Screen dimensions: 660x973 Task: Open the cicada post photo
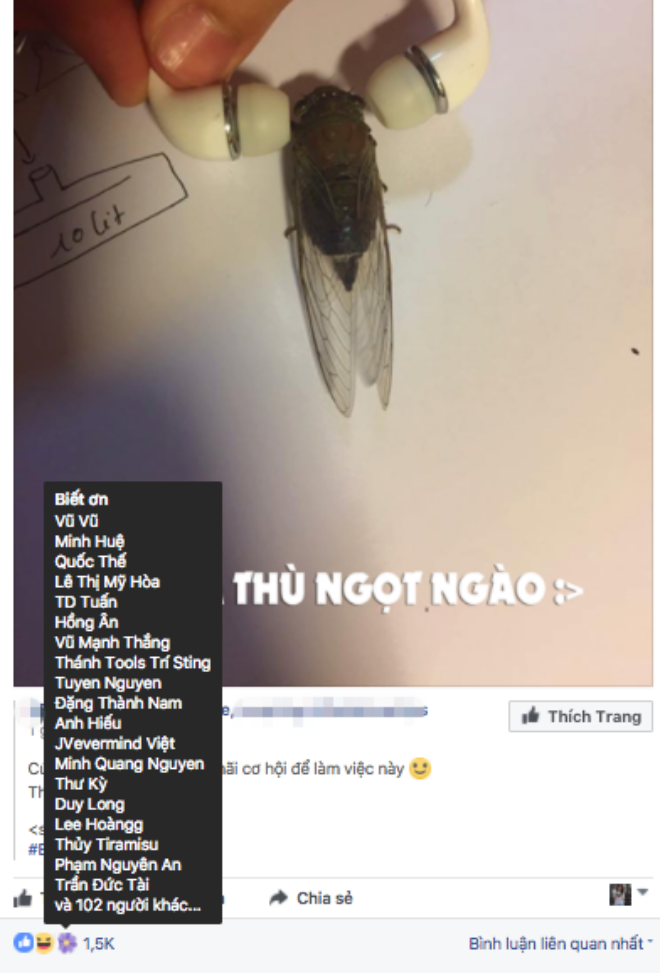400,250
